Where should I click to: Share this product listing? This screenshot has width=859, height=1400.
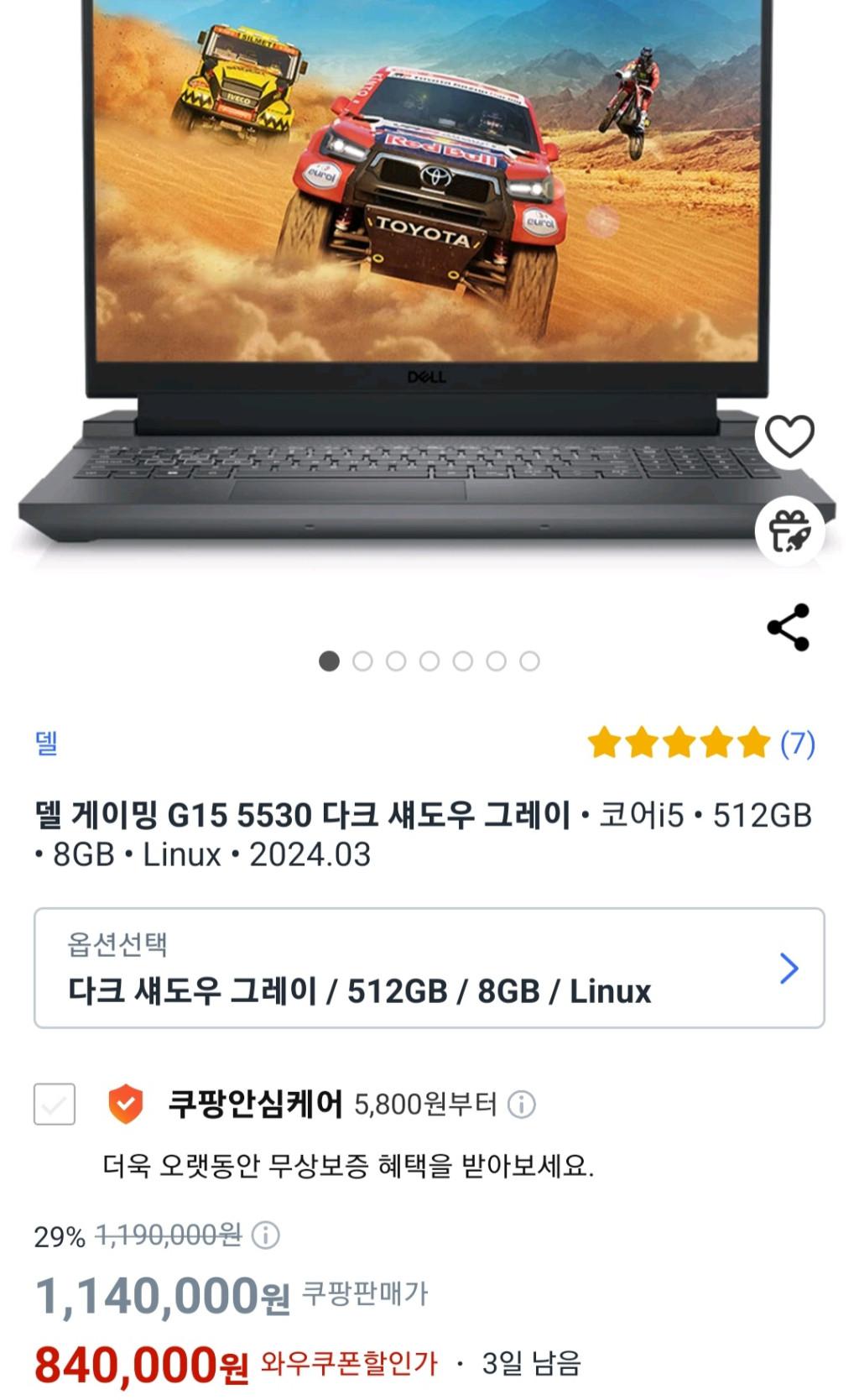[789, 627]
